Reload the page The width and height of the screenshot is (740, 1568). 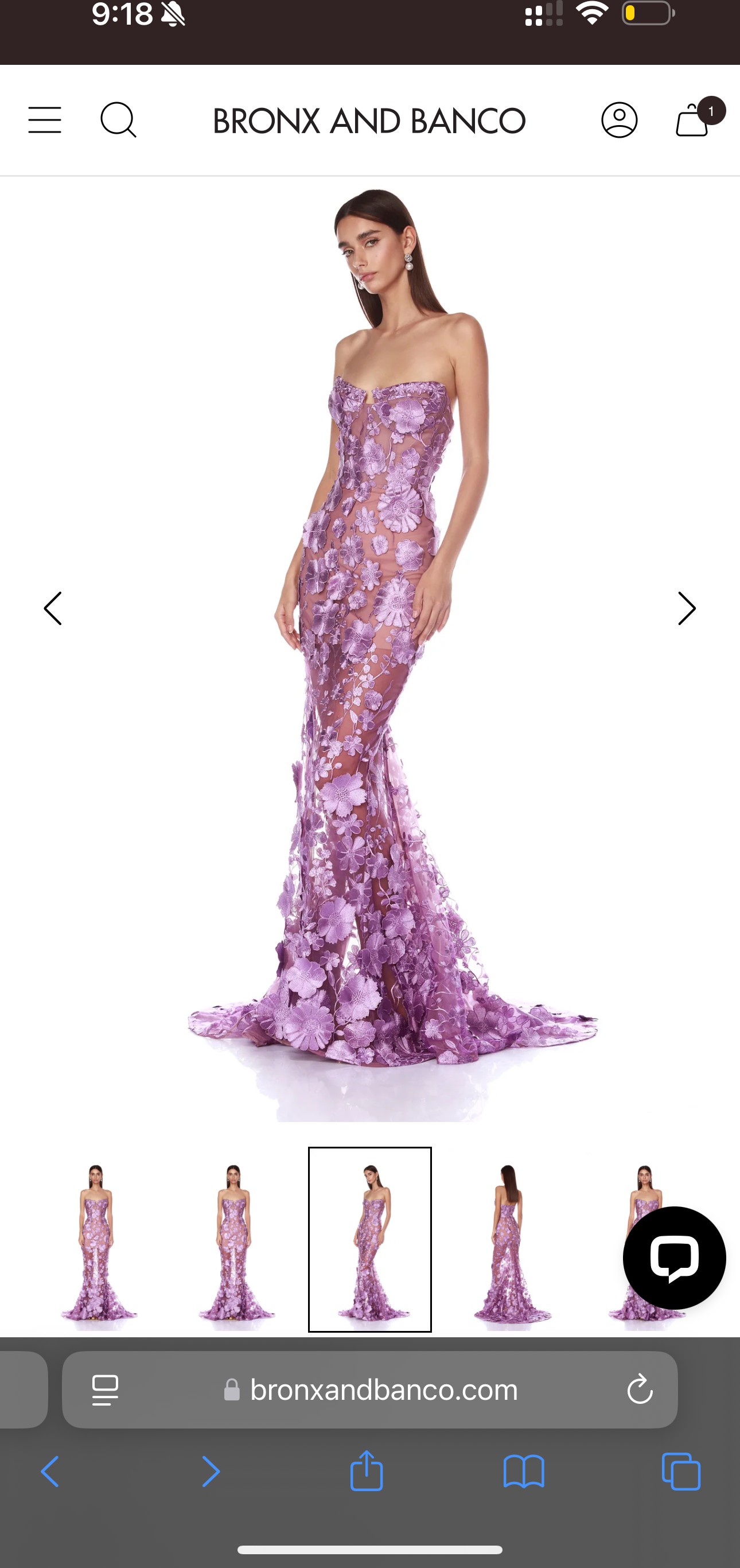pos(640,1390)
